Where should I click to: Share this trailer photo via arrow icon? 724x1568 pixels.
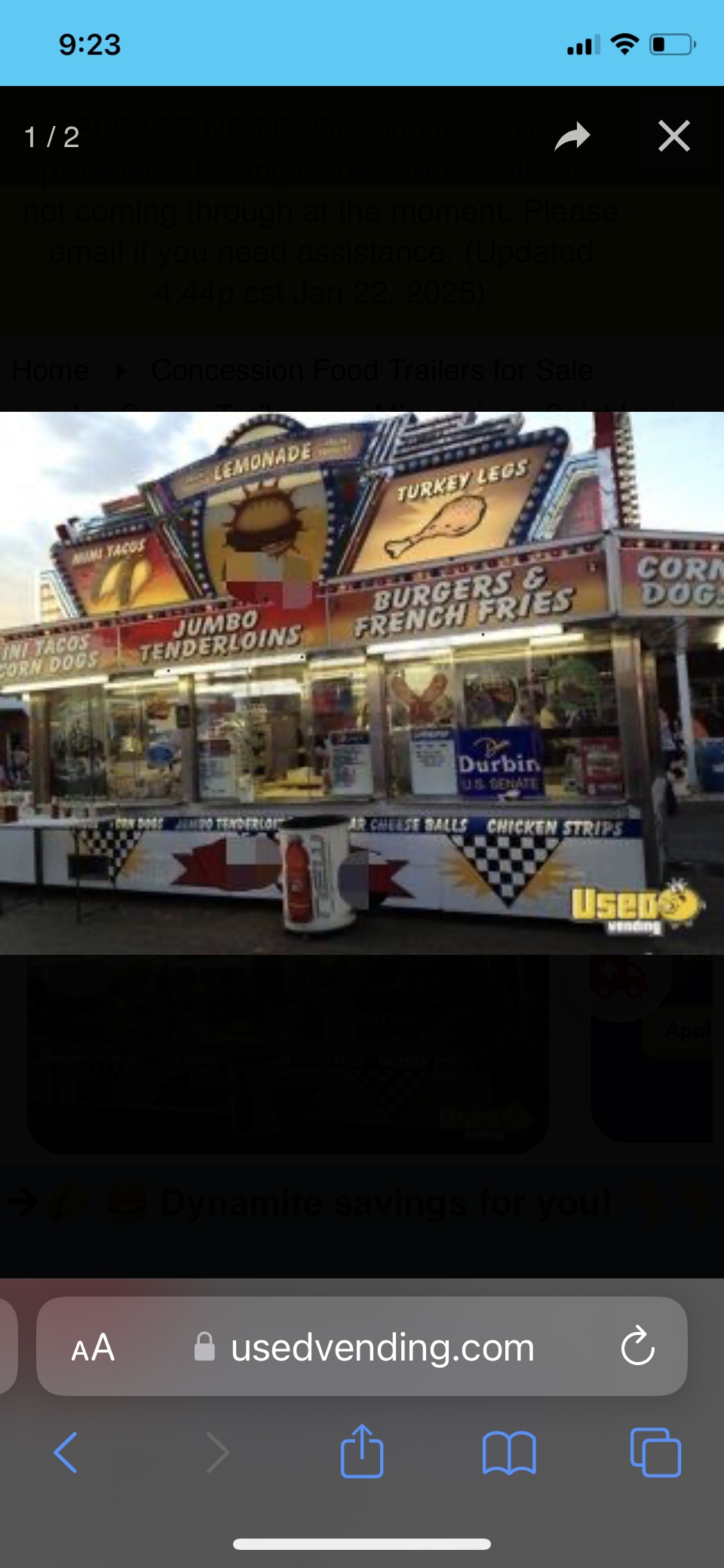coord(572,137)
